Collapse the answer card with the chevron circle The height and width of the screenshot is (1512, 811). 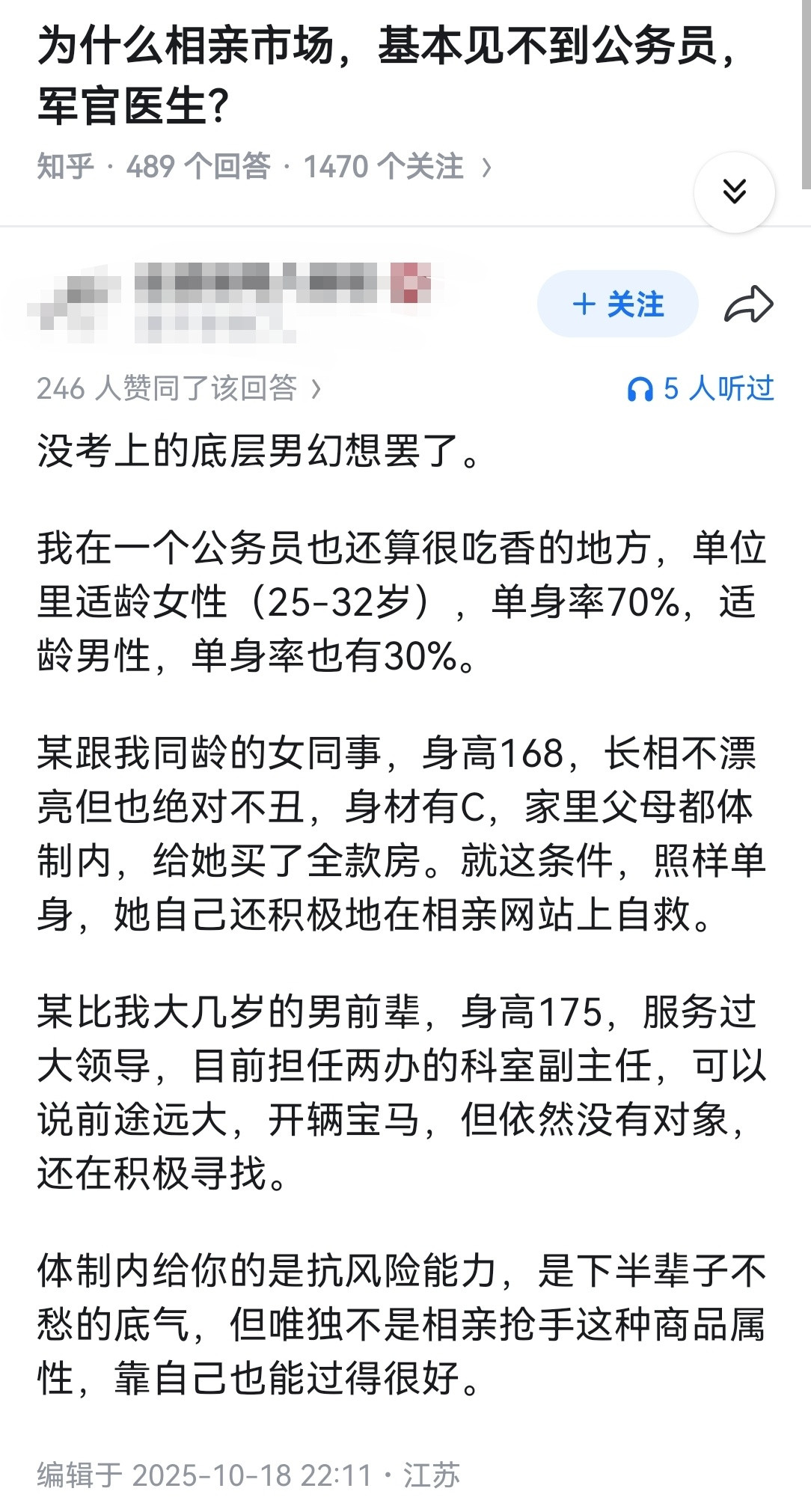click(736, 192)
